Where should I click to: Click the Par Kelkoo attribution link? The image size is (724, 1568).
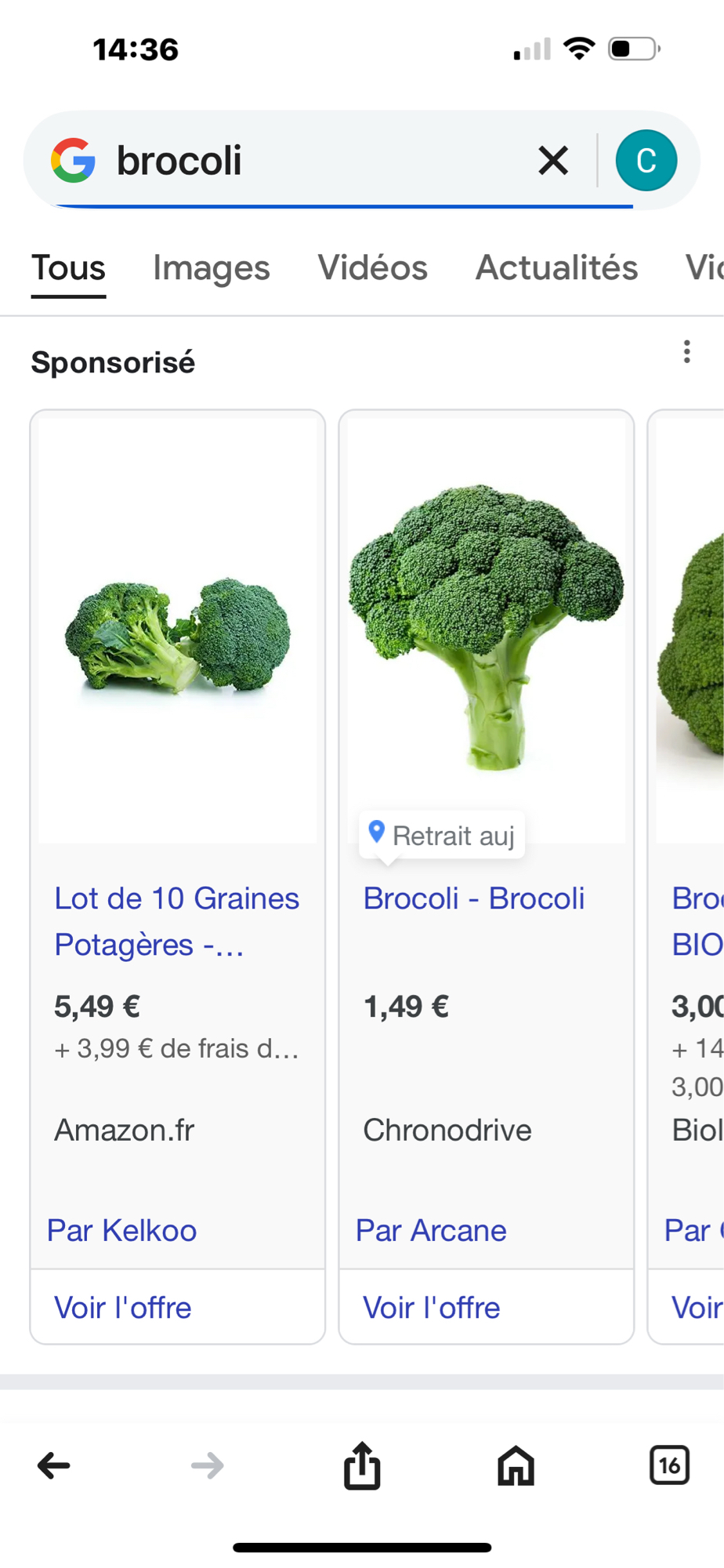pyautogui.click(x=121, y=1230)
